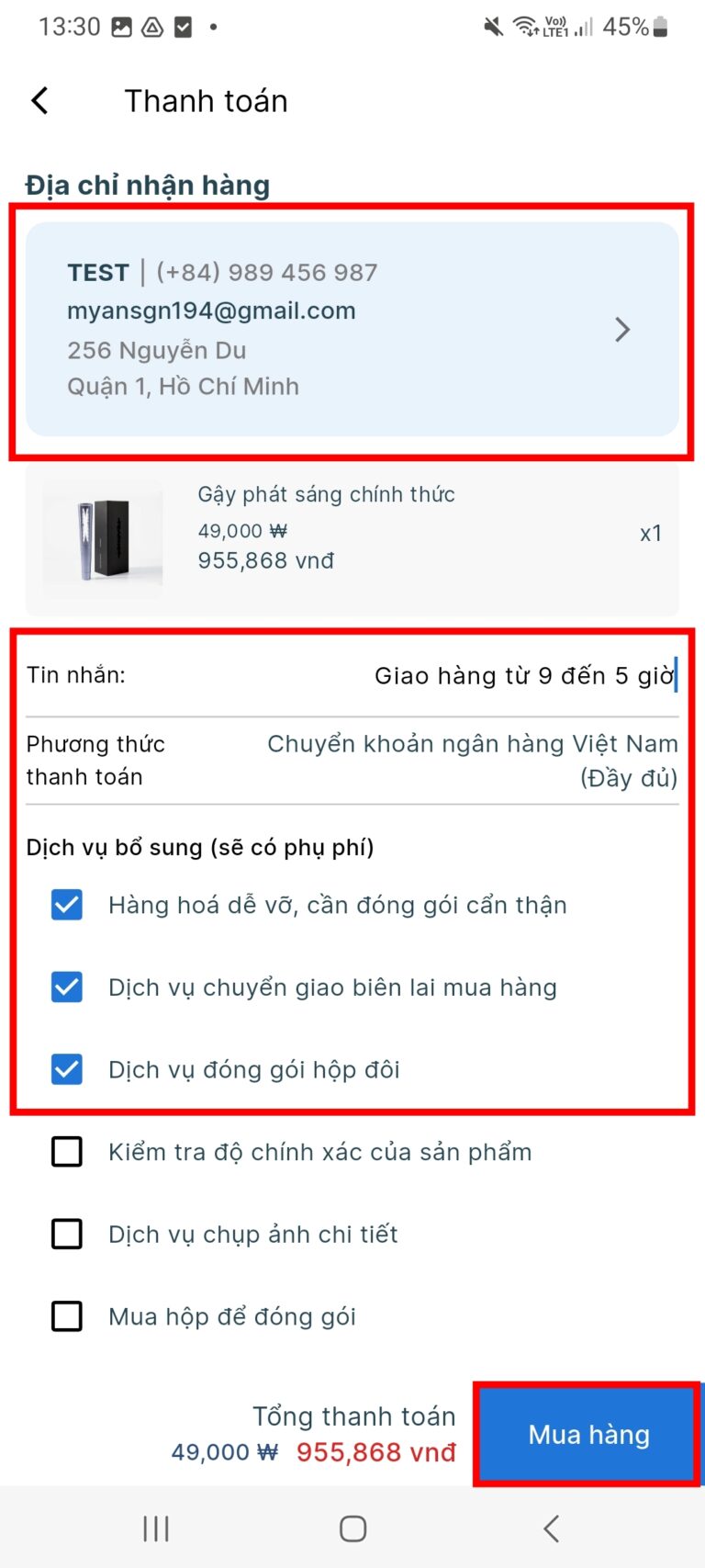
Task: Tap the system home button
Action: [352, 1529]
